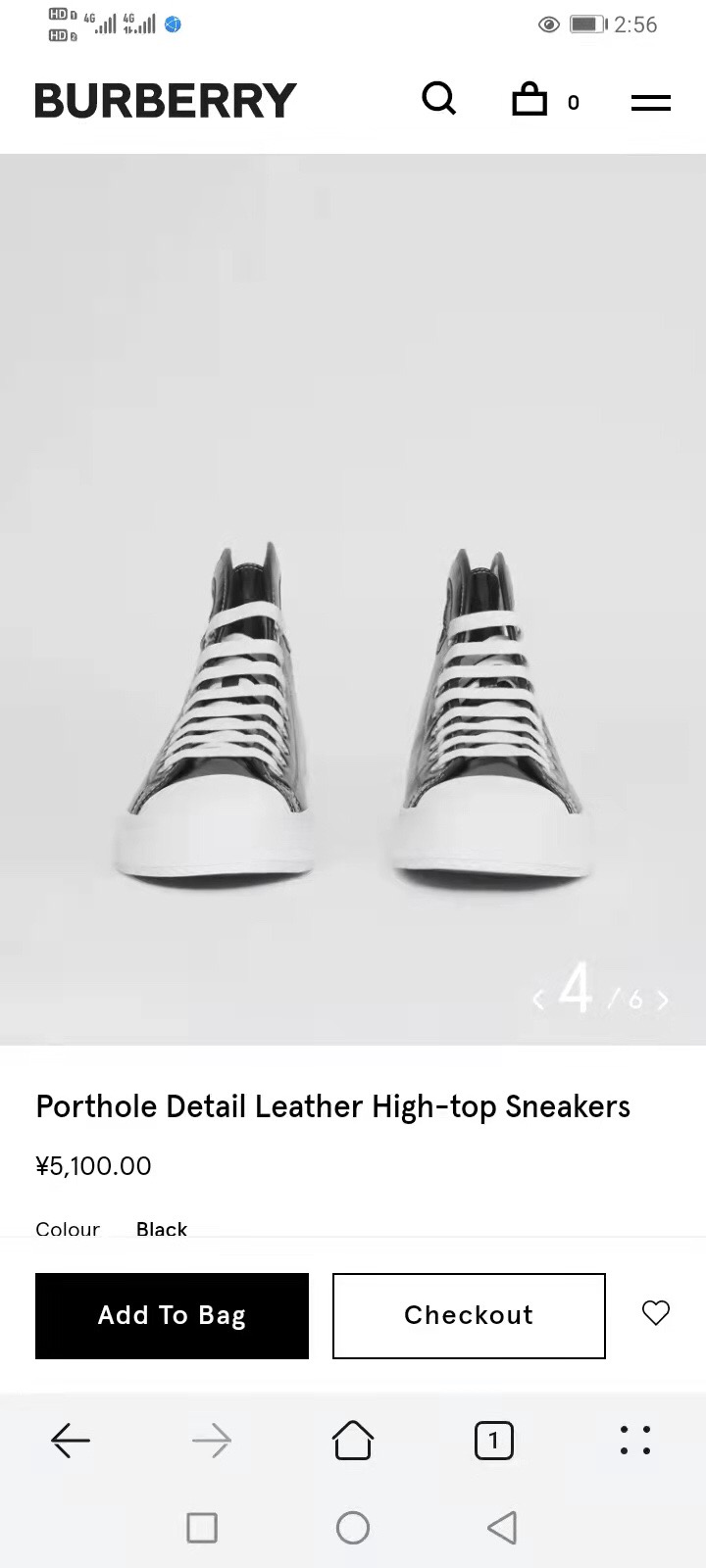Open the browser home page
This screenshot has width=706, height=1568.
(x=353, y=1440)
